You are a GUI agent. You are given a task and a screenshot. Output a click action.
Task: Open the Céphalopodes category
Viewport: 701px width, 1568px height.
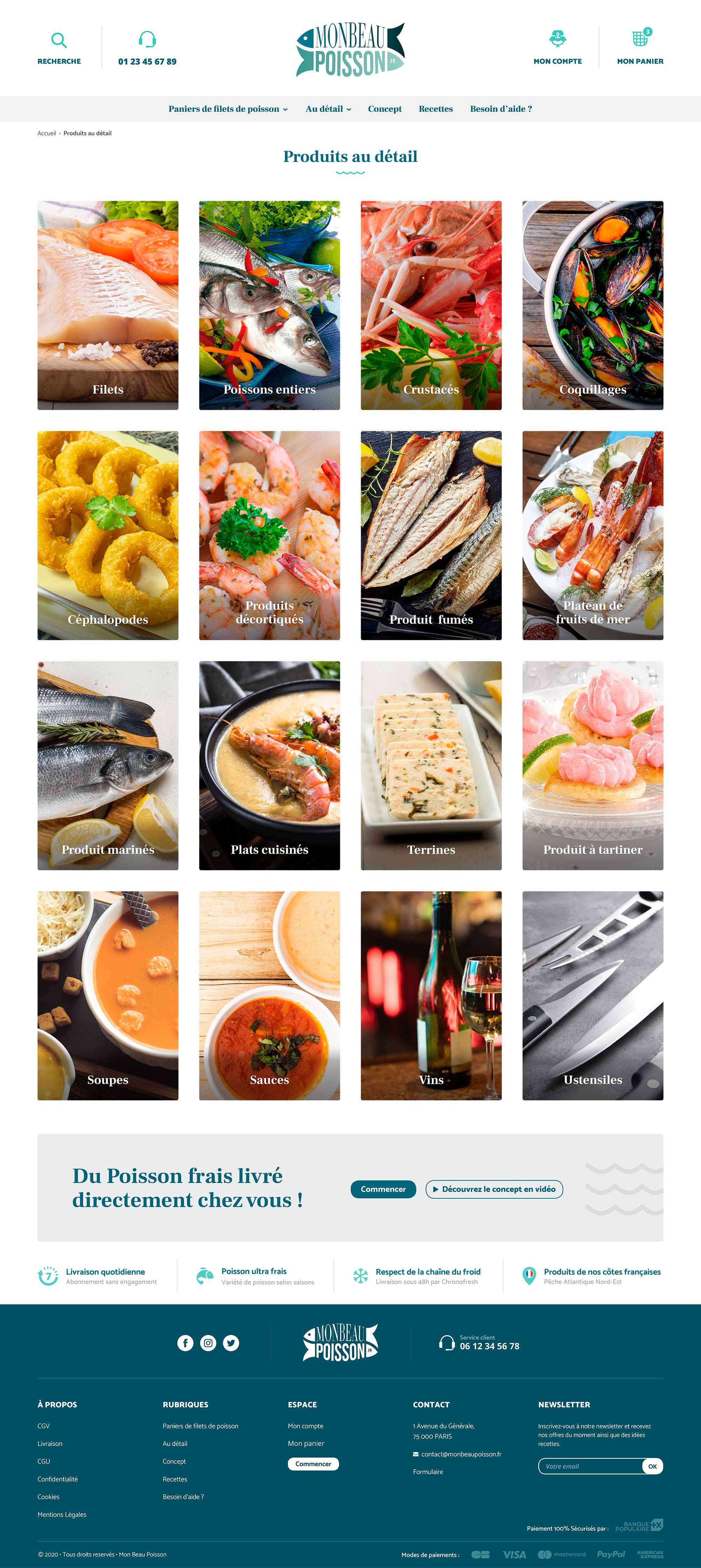point(108,535)
